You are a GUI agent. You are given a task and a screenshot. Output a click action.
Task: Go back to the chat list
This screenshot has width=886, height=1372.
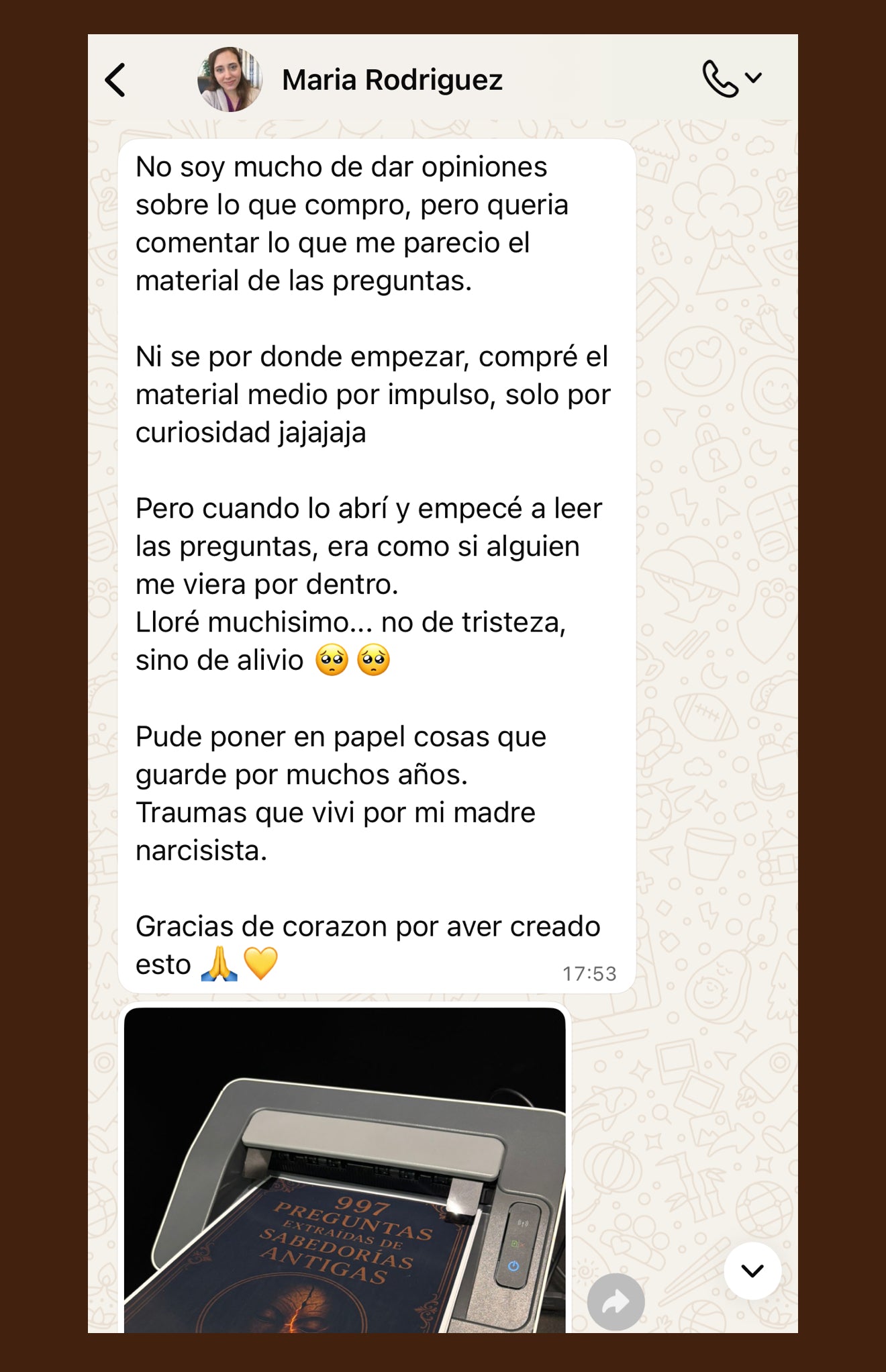click(x=115, y=81)
